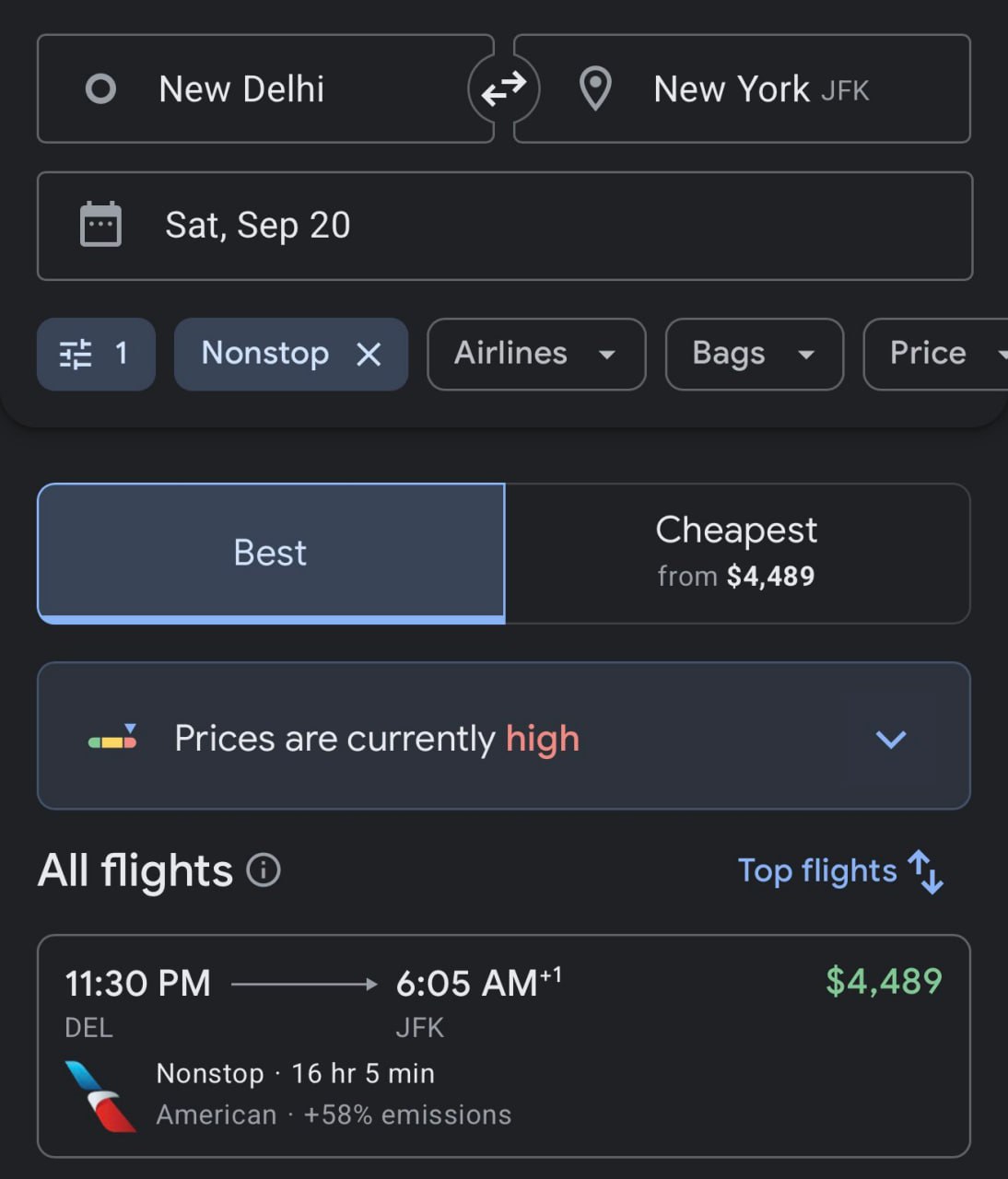
Task: Expand the Bags filter dropdown
Action: [753, 354]
